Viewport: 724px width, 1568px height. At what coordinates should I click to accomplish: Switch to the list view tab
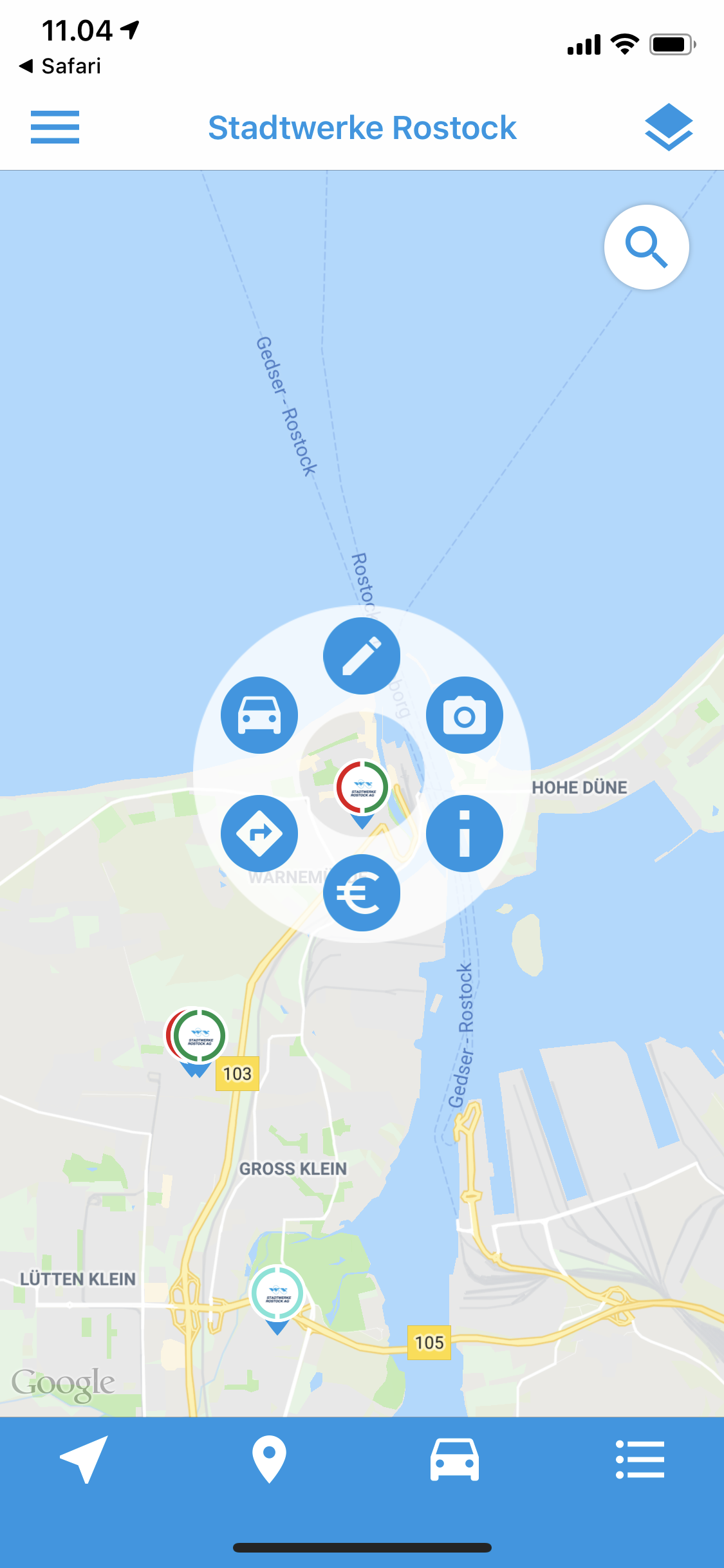pyautogui.click(x=640, y=1459)
